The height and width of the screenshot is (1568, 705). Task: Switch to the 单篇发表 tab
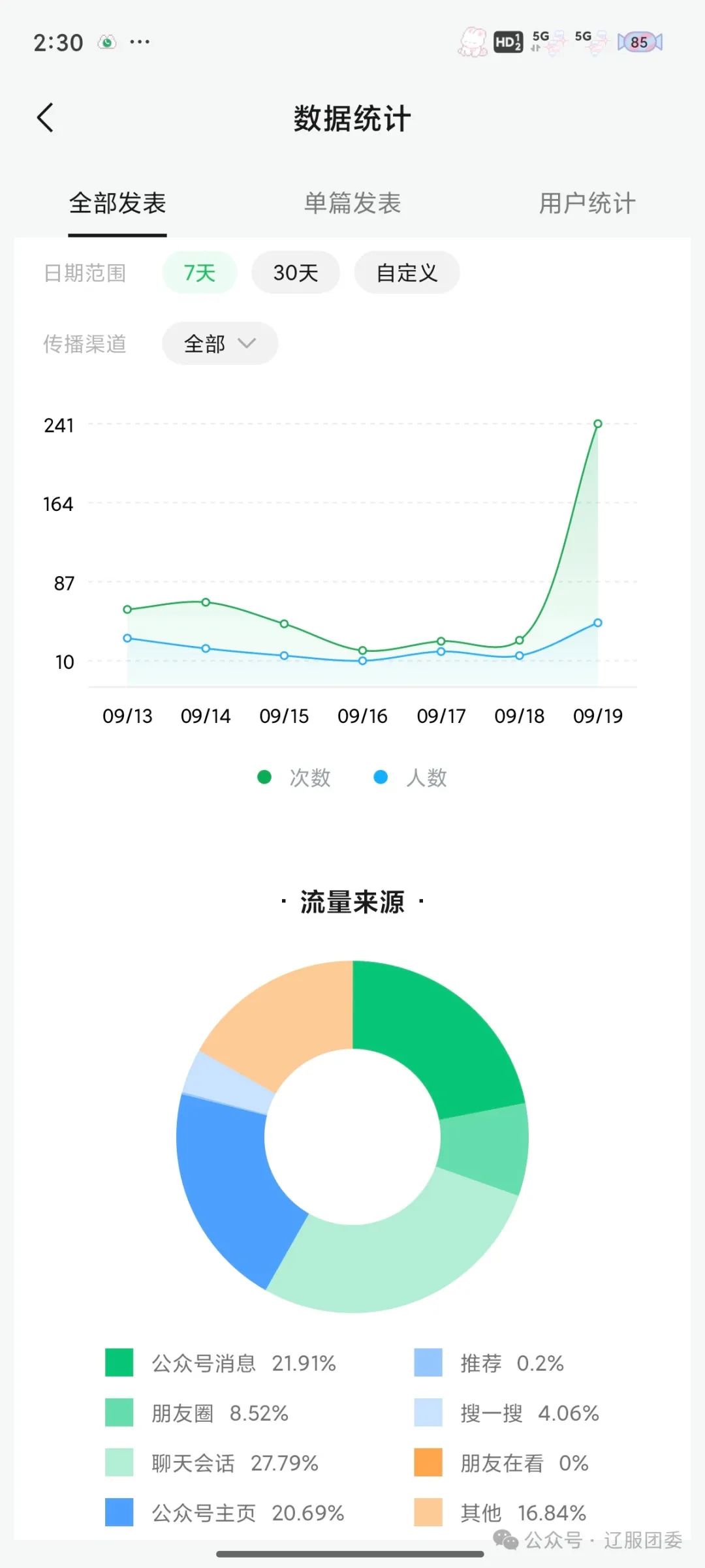(x=352, y=204)
